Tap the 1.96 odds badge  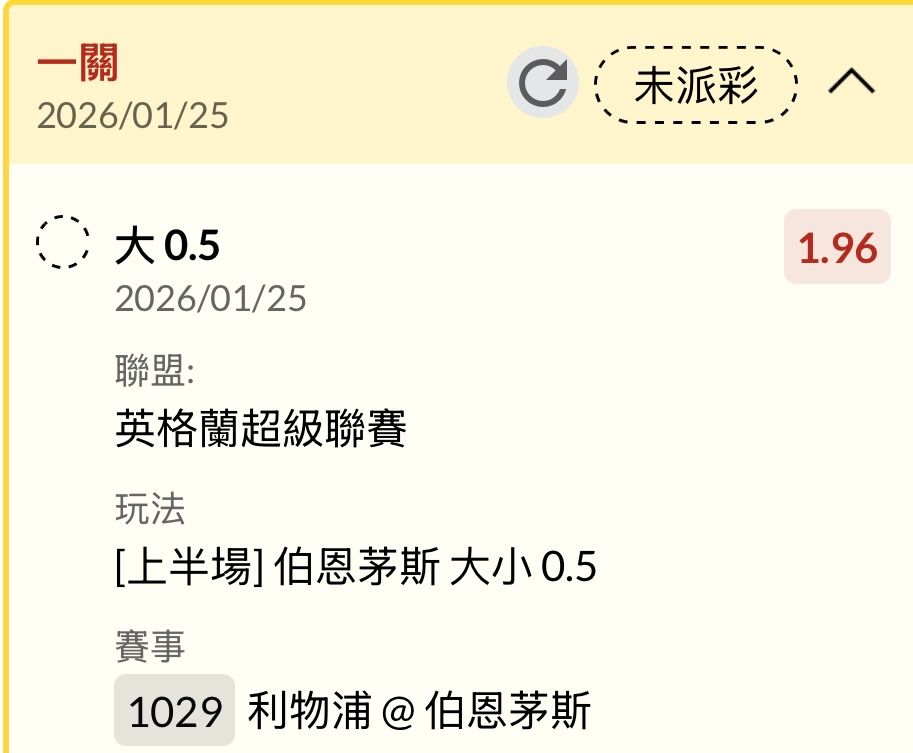(837, 247)
